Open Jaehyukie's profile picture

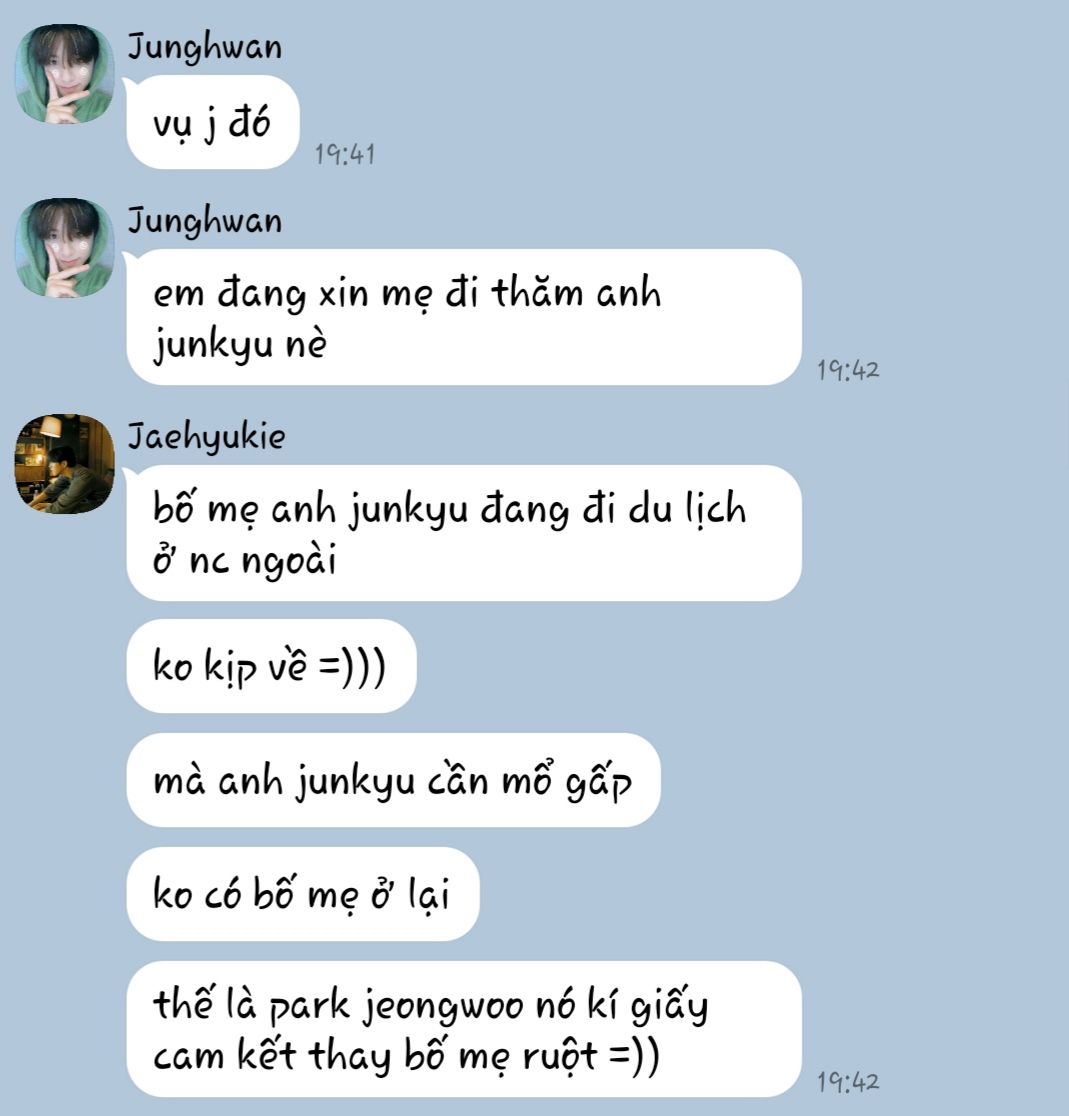pyautogui.click(x=64, y=464)
